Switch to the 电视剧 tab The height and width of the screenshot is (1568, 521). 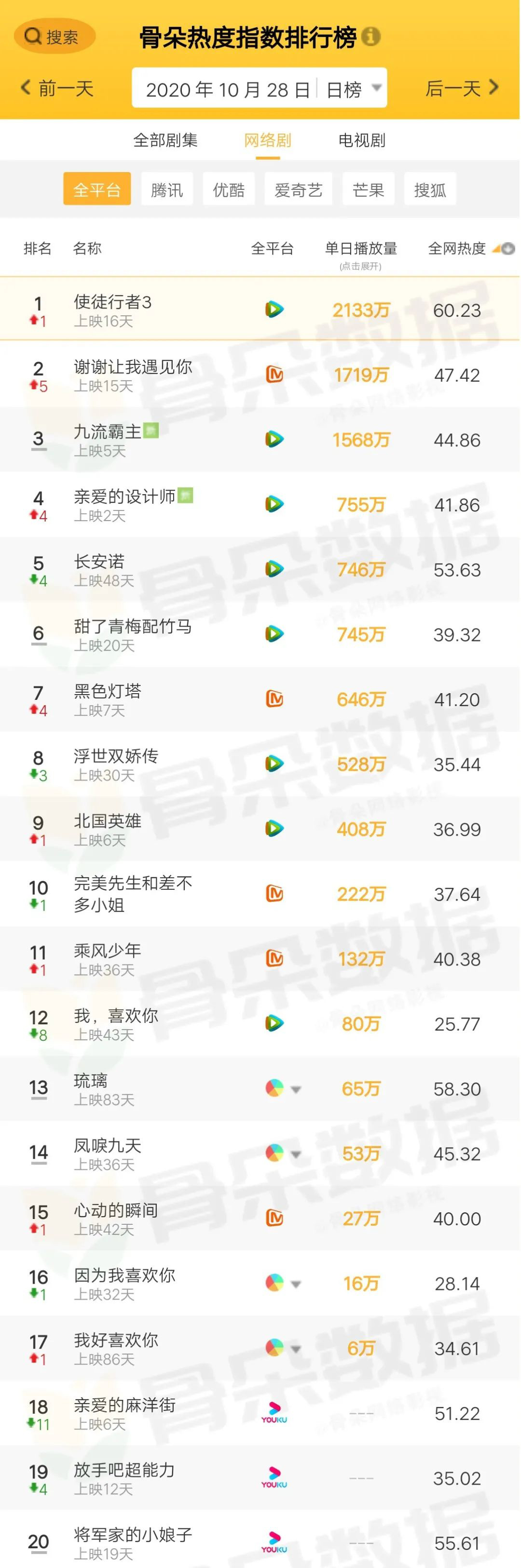362,141
